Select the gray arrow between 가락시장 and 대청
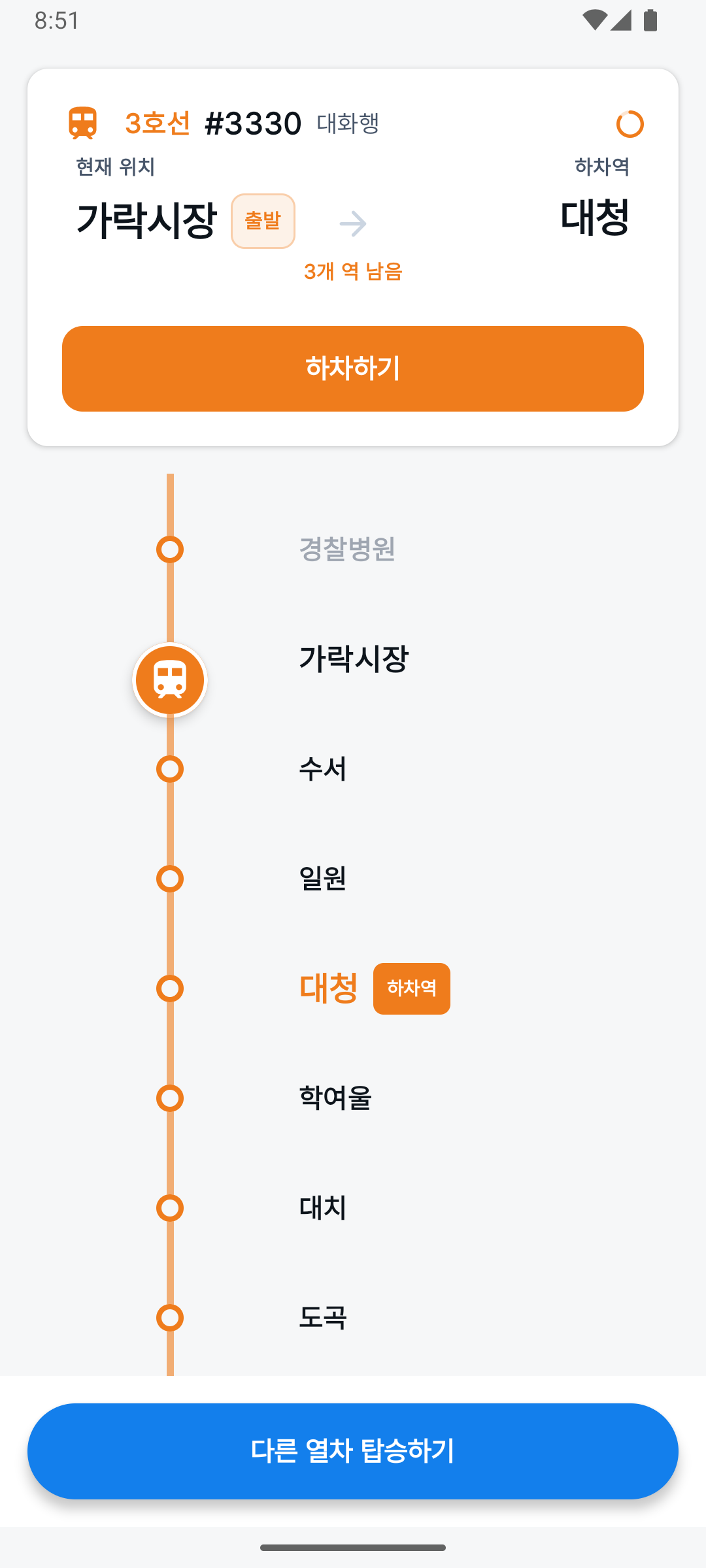Viewport: 706px width, 1568px height. point(353,222)
